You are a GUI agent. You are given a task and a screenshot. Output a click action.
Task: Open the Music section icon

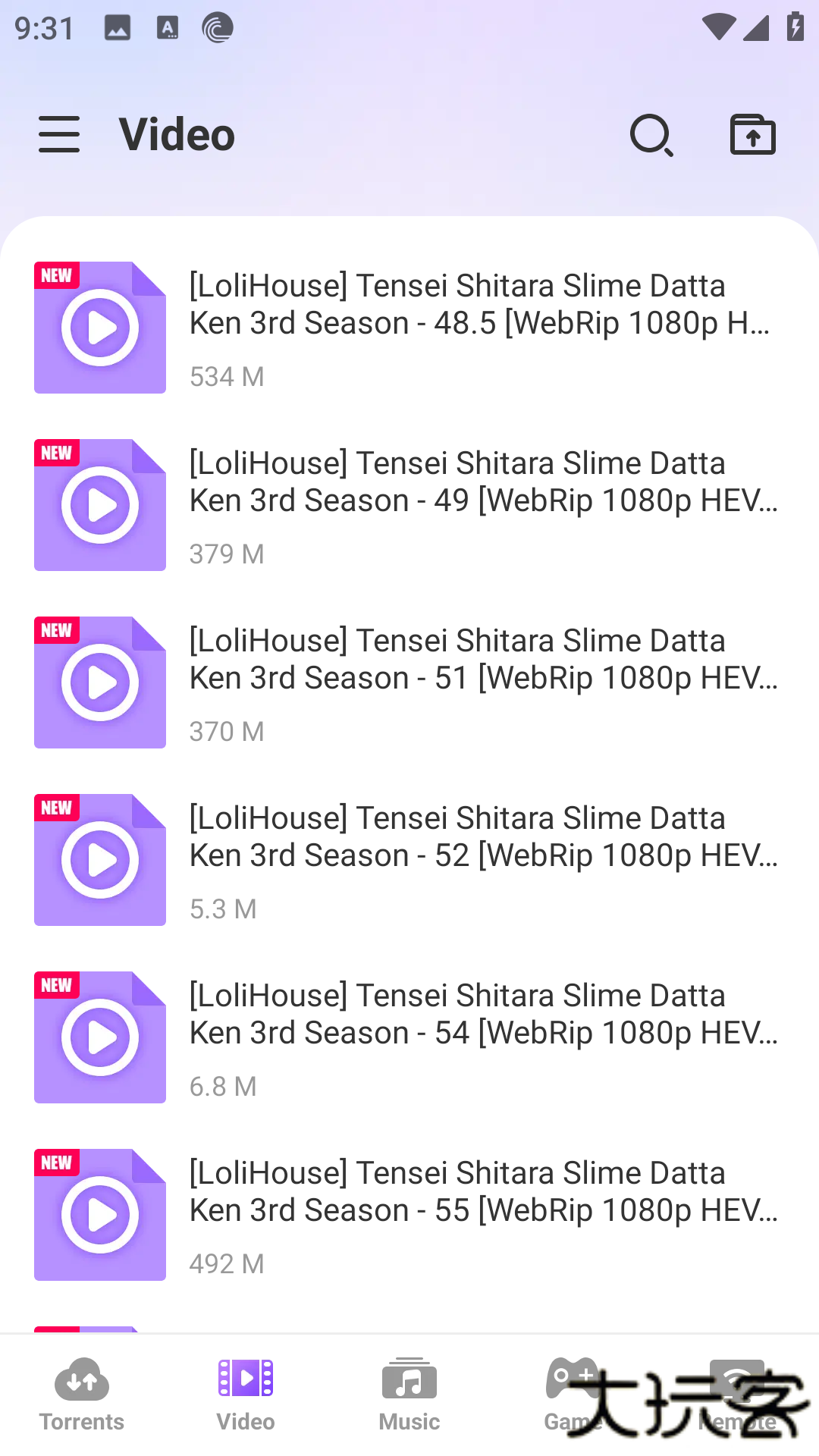[409, 1382]
